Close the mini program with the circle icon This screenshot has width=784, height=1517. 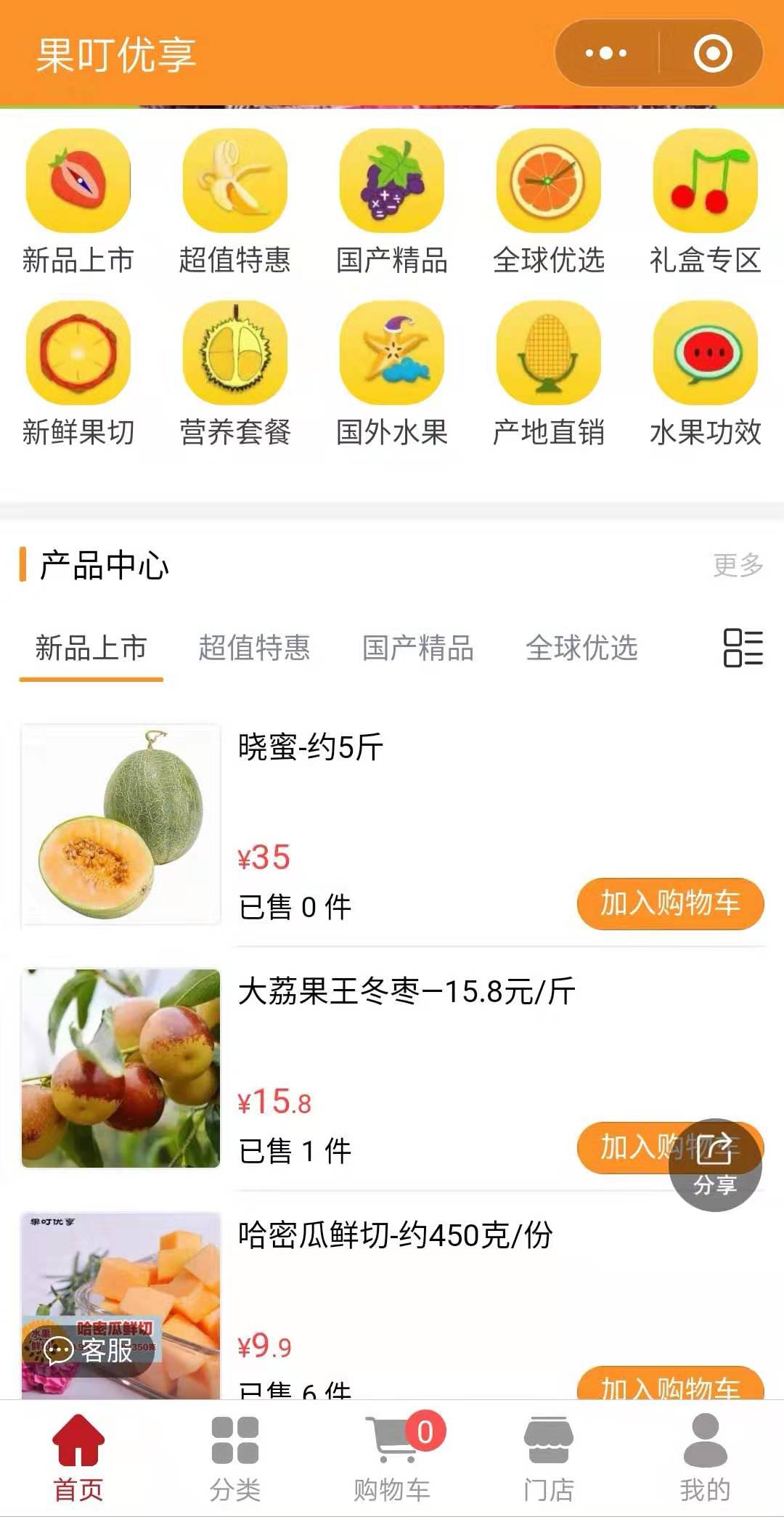coord(712,53)
